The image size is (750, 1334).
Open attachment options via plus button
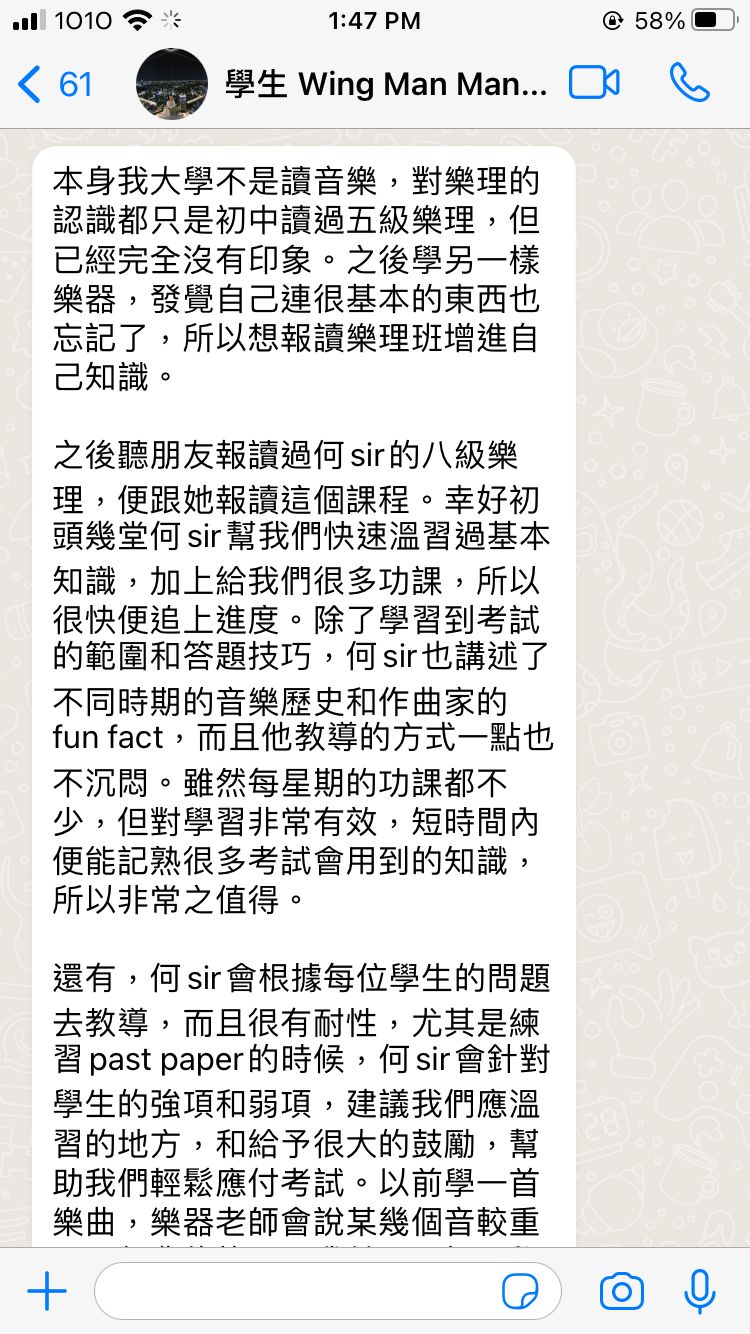point(47,1291)
